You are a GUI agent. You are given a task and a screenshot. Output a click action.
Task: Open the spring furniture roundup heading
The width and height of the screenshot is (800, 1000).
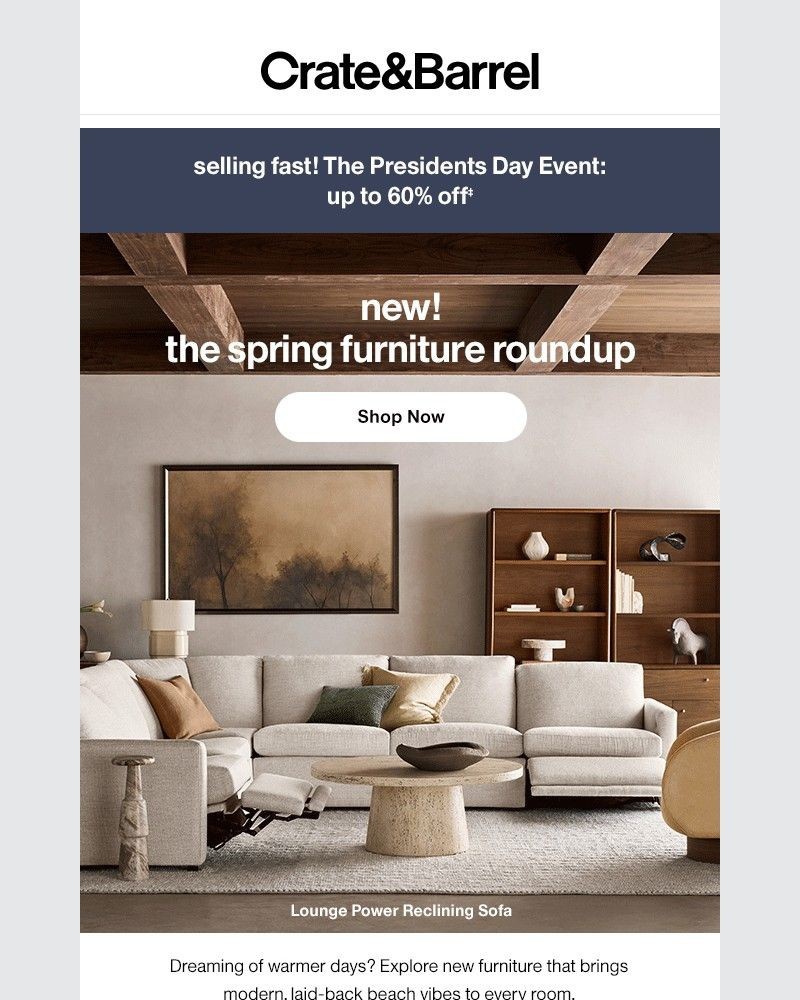tap(400, 350)
